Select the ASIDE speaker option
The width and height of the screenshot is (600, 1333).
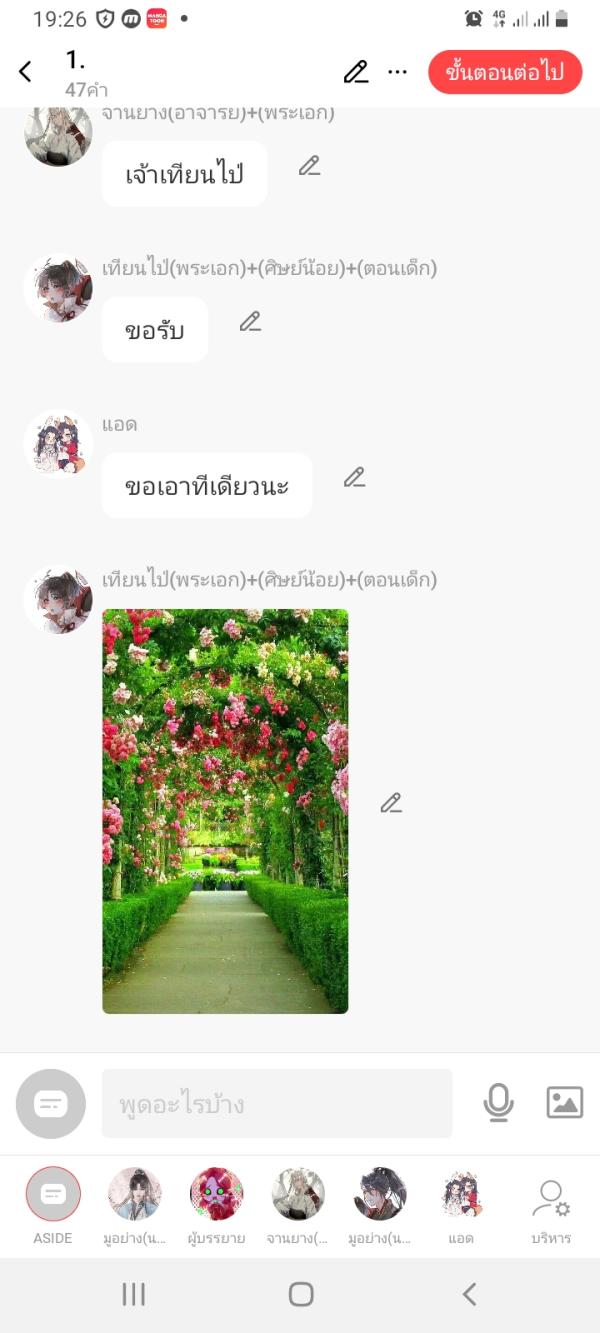click(53, 1194)
